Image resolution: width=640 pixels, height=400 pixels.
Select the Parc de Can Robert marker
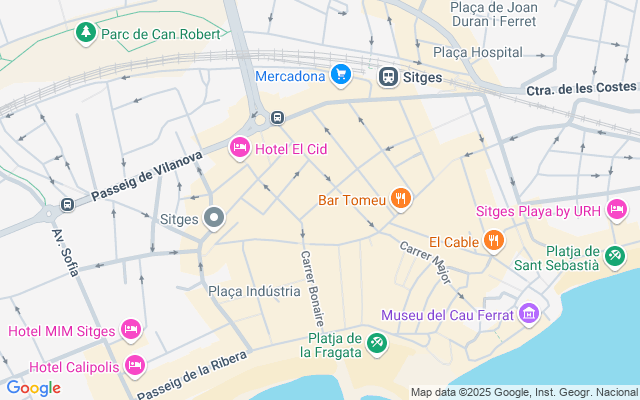pos(86,32)
